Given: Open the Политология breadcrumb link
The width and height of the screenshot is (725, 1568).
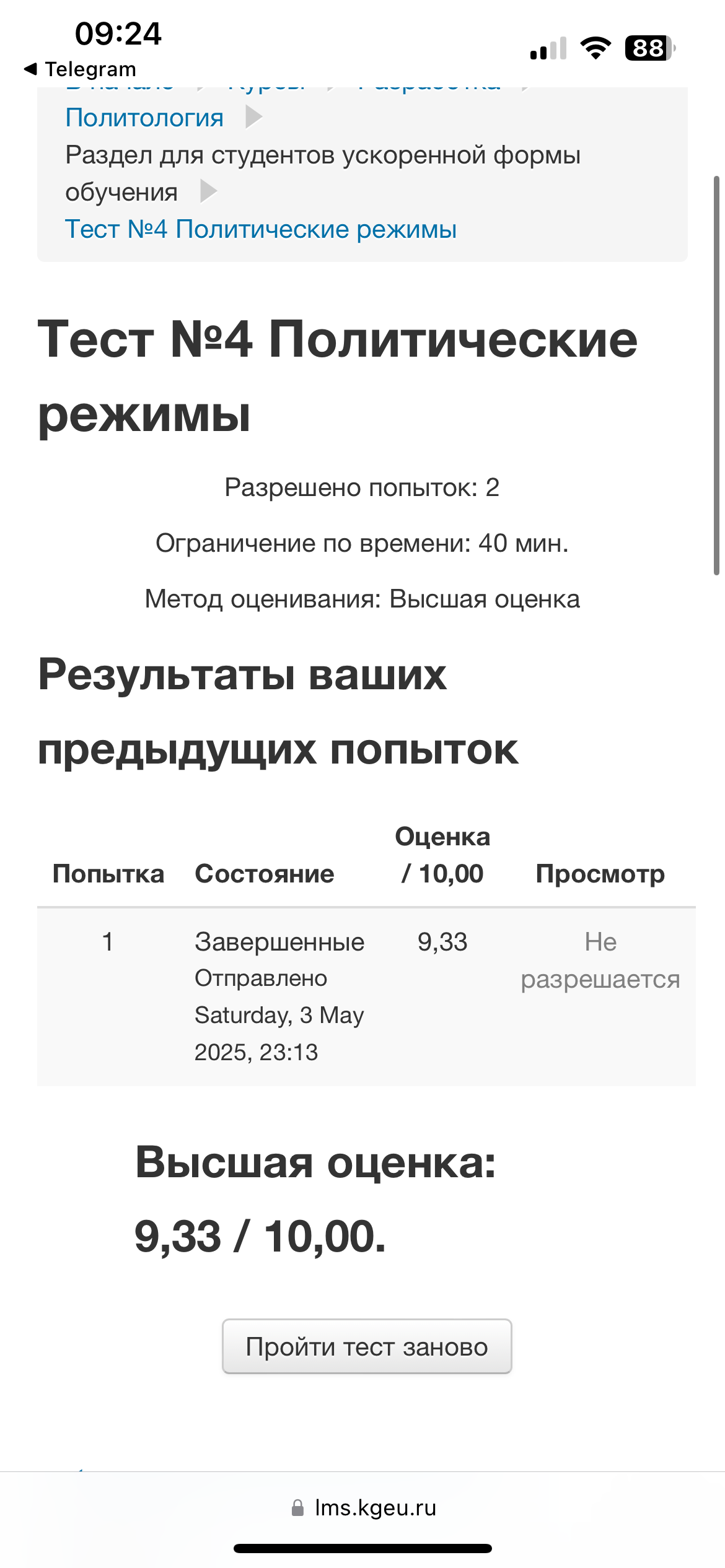Looking at the screenshot, I should click(144, 118).
